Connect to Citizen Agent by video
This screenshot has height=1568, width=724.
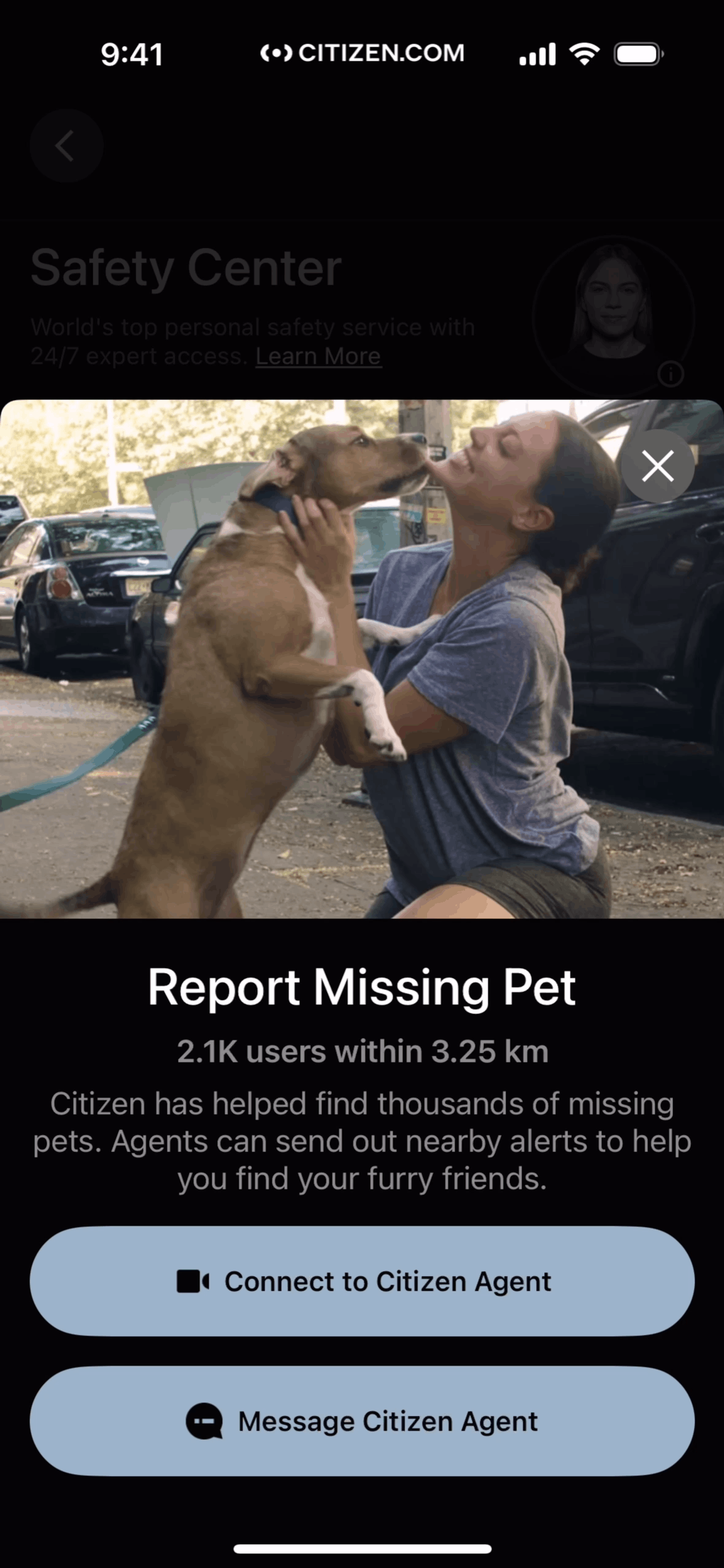(x=362, y=1281)
